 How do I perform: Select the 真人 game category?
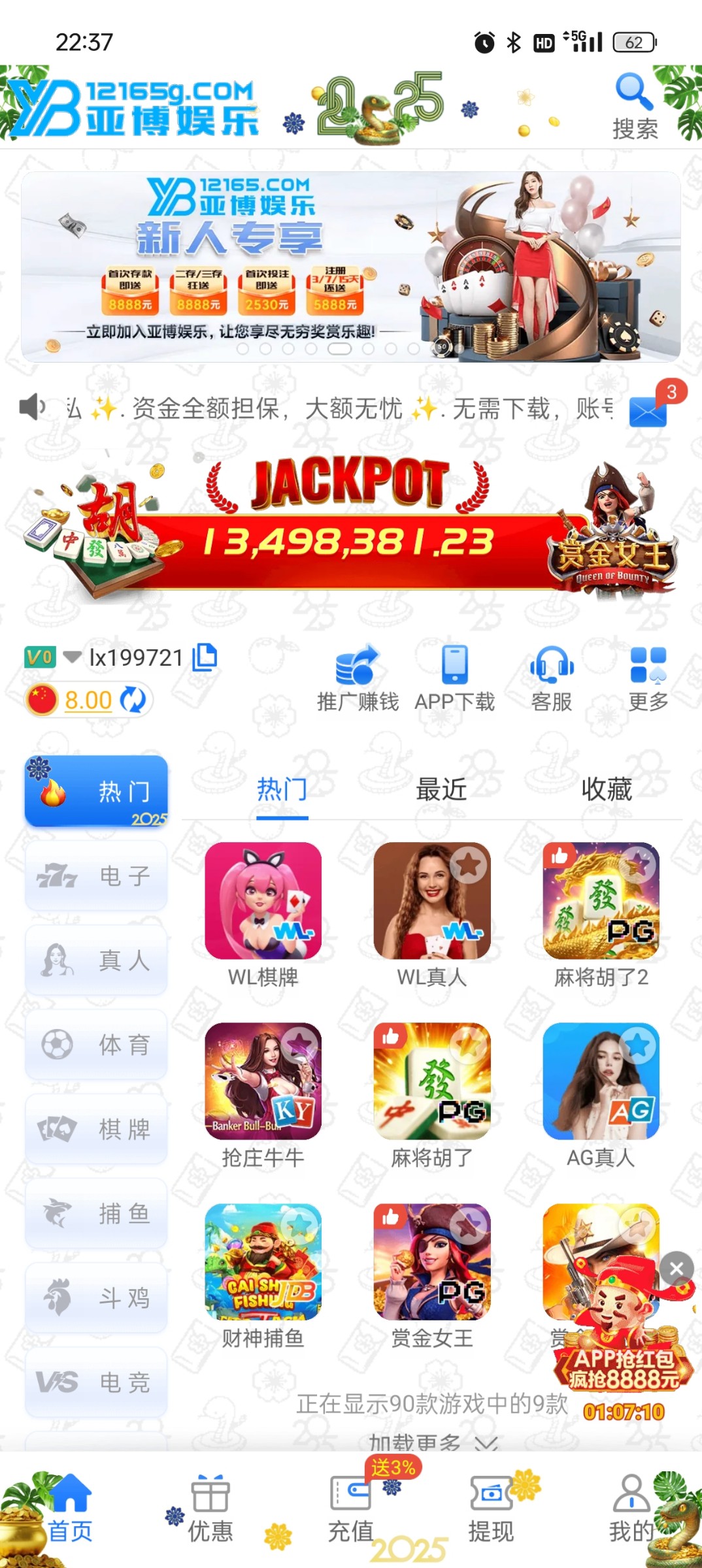97,960
